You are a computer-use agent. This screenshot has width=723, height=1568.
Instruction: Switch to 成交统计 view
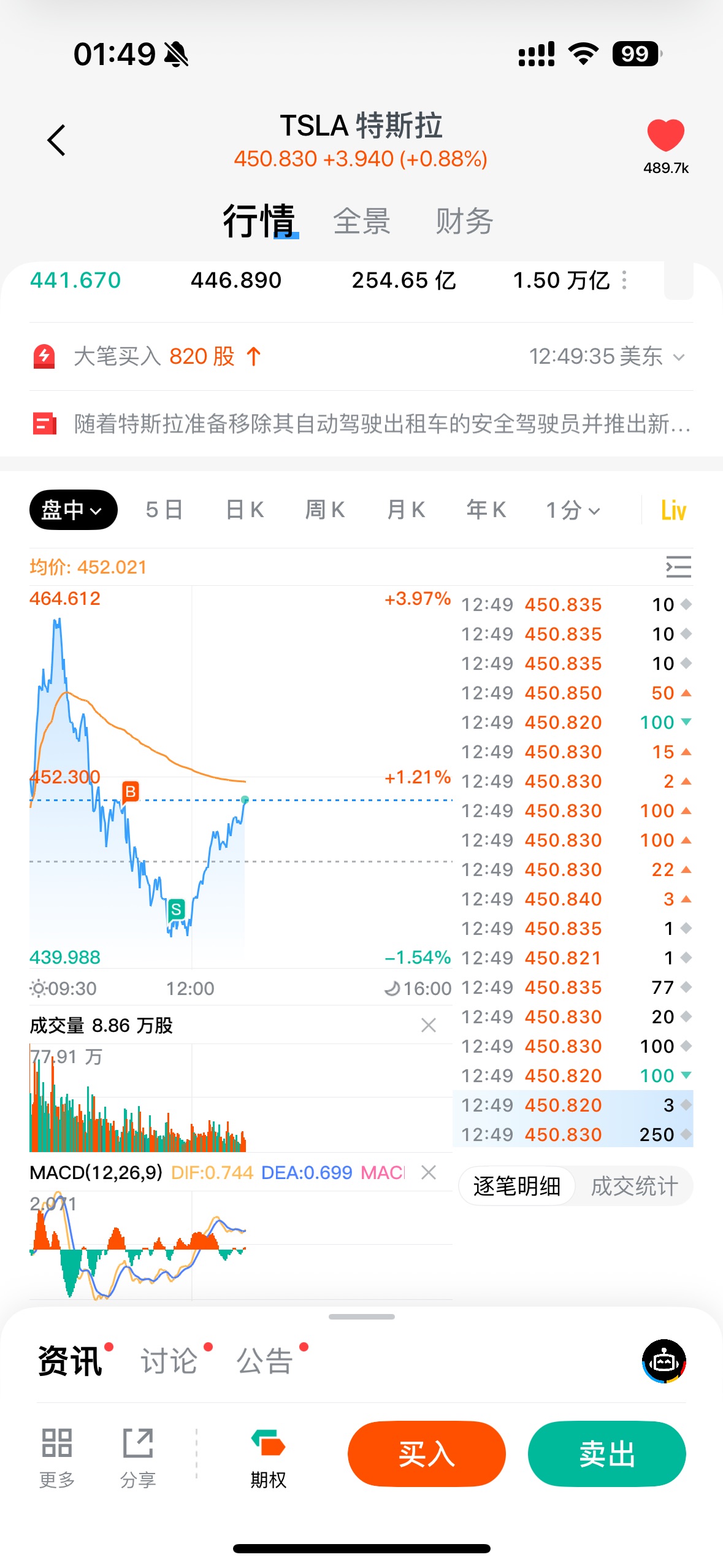point(634,1186)
